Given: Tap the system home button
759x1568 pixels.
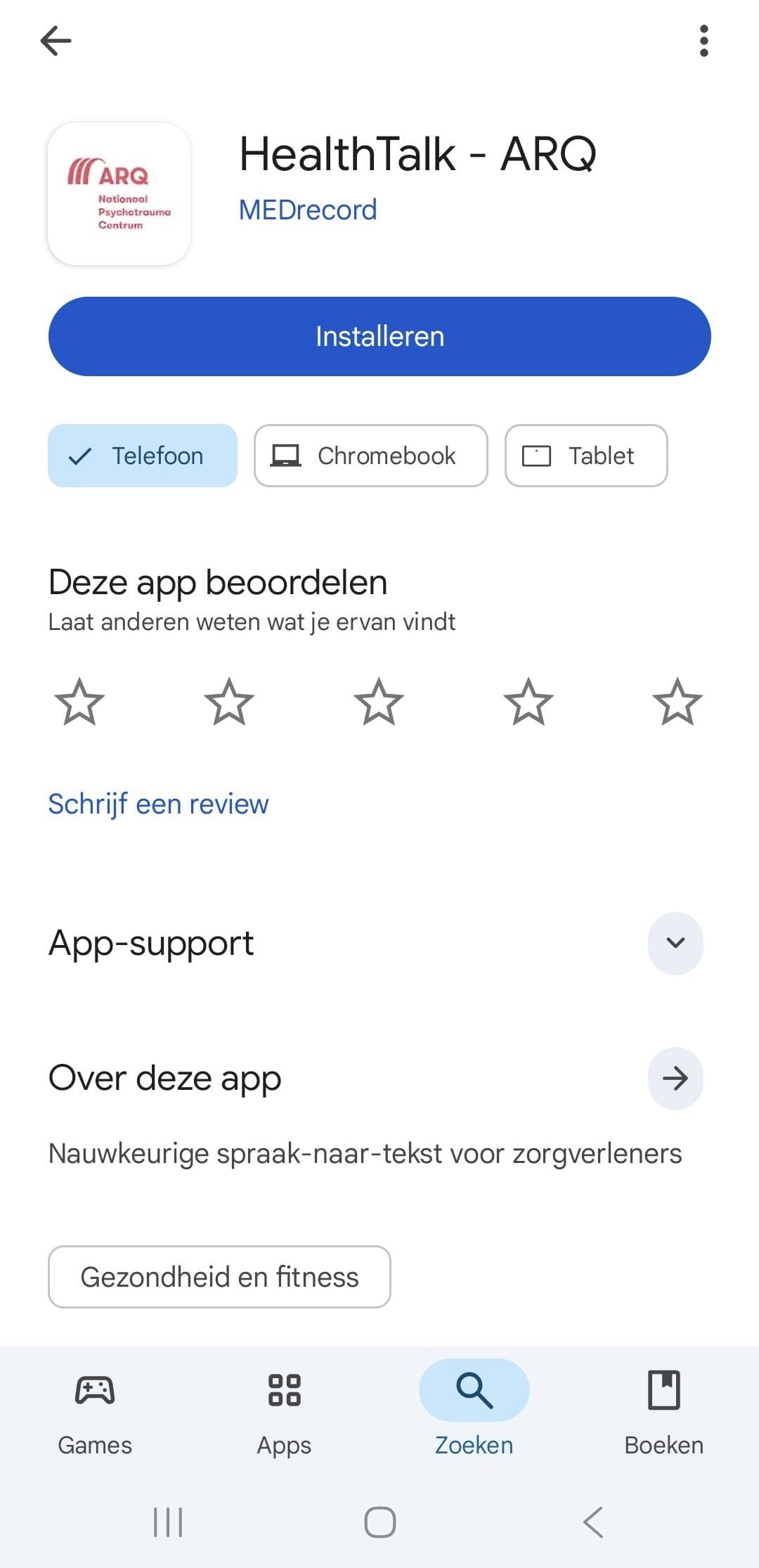Looking at the screenshot, I should pos(379,1522).
